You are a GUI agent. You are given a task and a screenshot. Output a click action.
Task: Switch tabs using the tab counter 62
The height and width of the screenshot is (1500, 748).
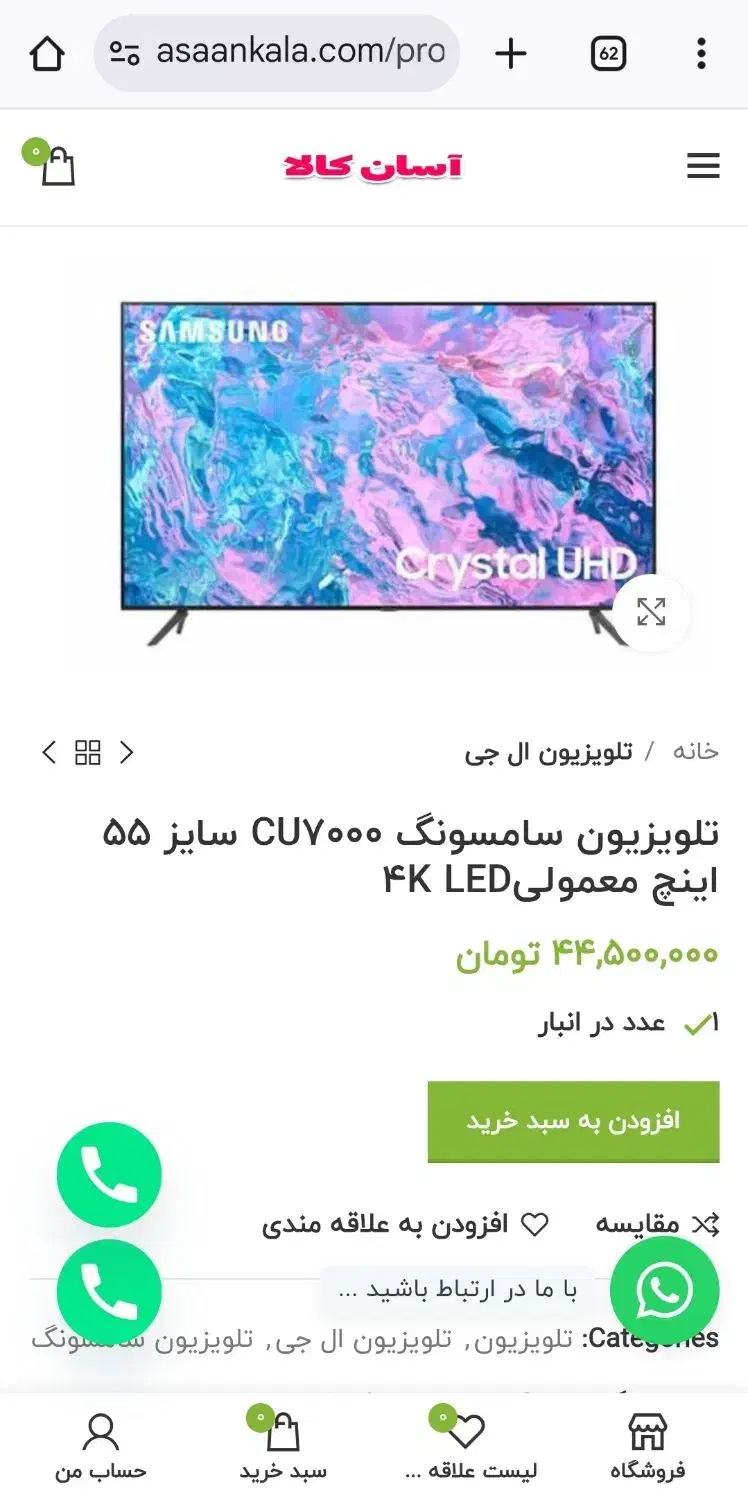click(x=609, y=54)
